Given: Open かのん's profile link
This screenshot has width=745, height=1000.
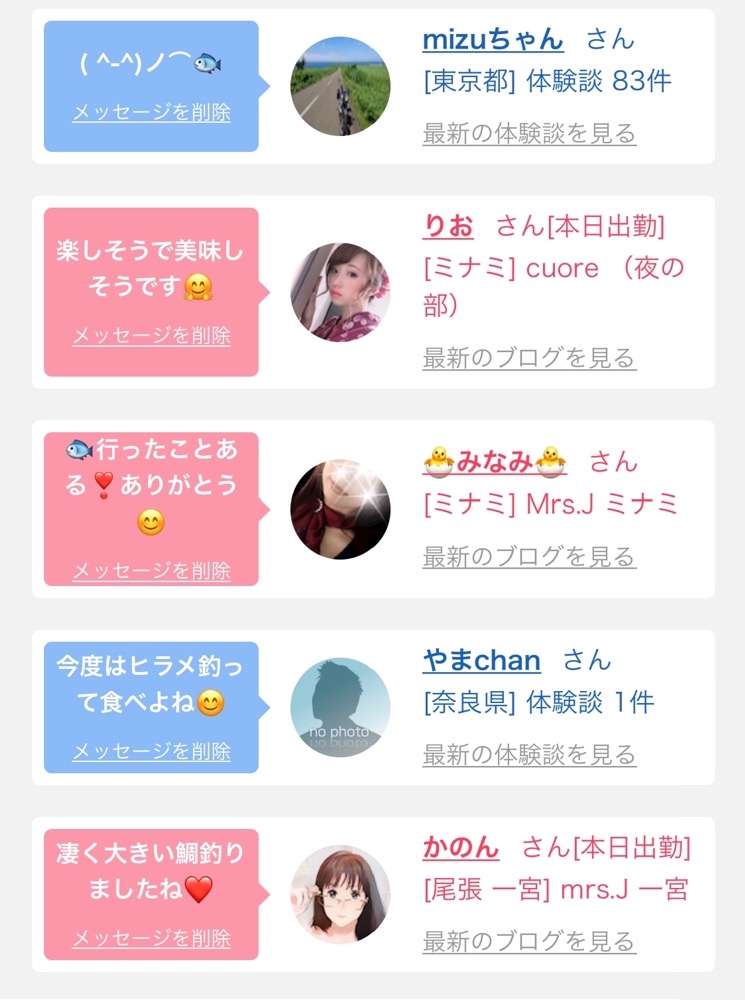Looking at the screenshot, I should coord(461,848).
